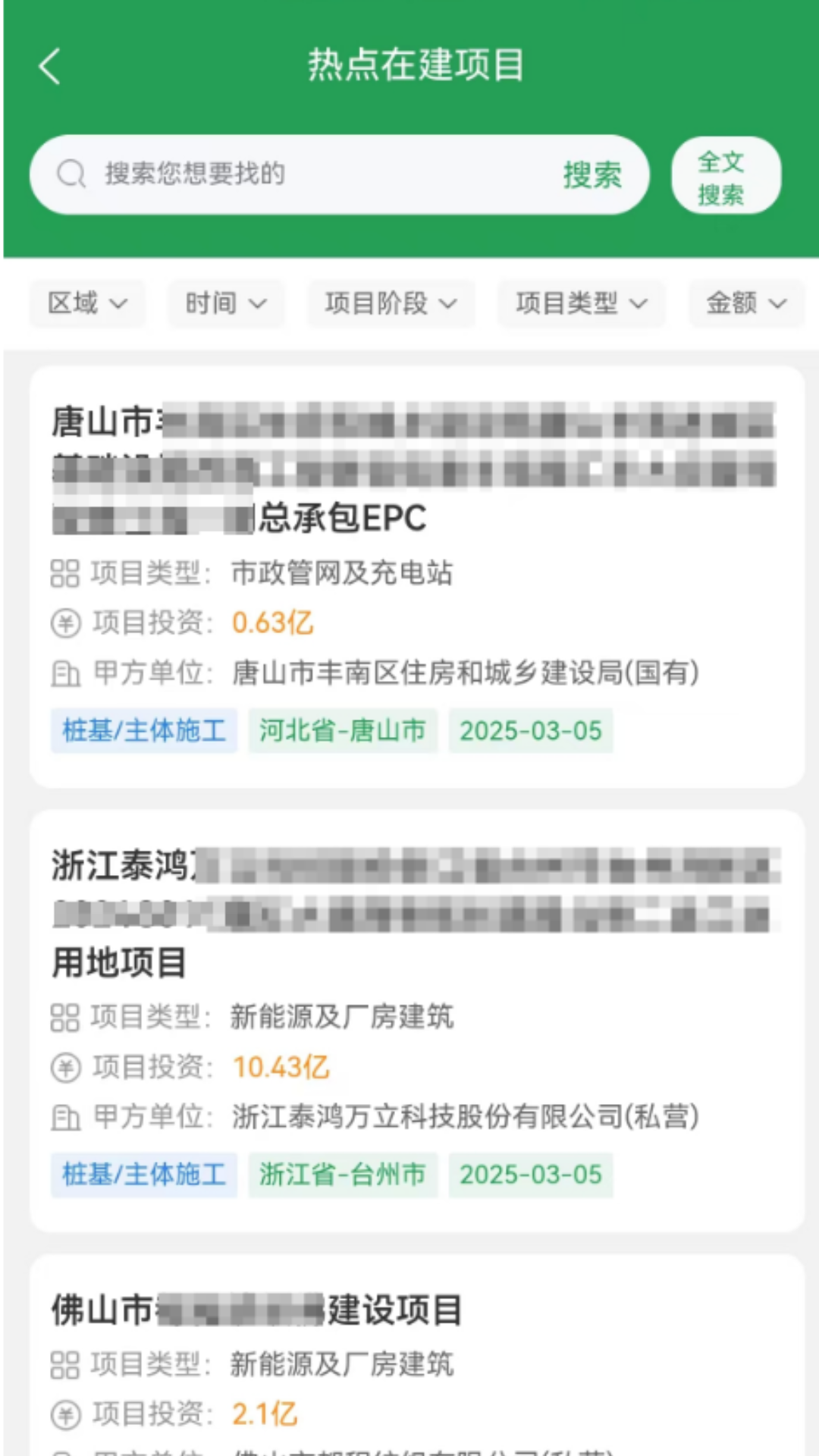Open the 项目阶段 dropdown
The height and width of the screenshot is (1456, 819).
click(x=391, y=303)
